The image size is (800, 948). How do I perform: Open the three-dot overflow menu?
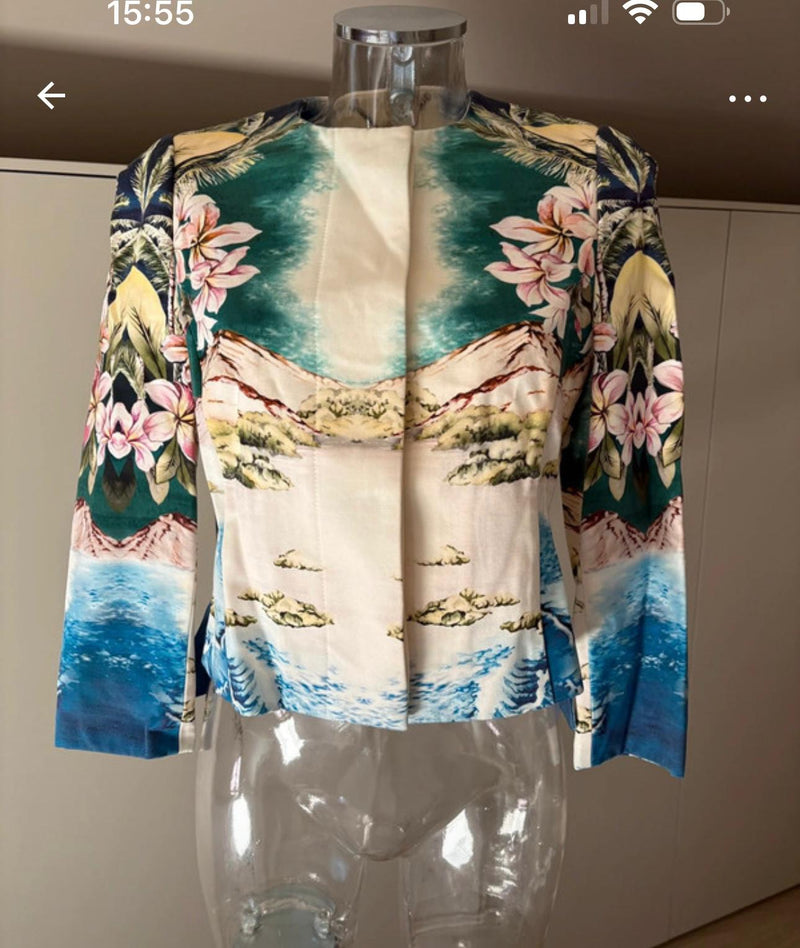click(x=747, y=98)
